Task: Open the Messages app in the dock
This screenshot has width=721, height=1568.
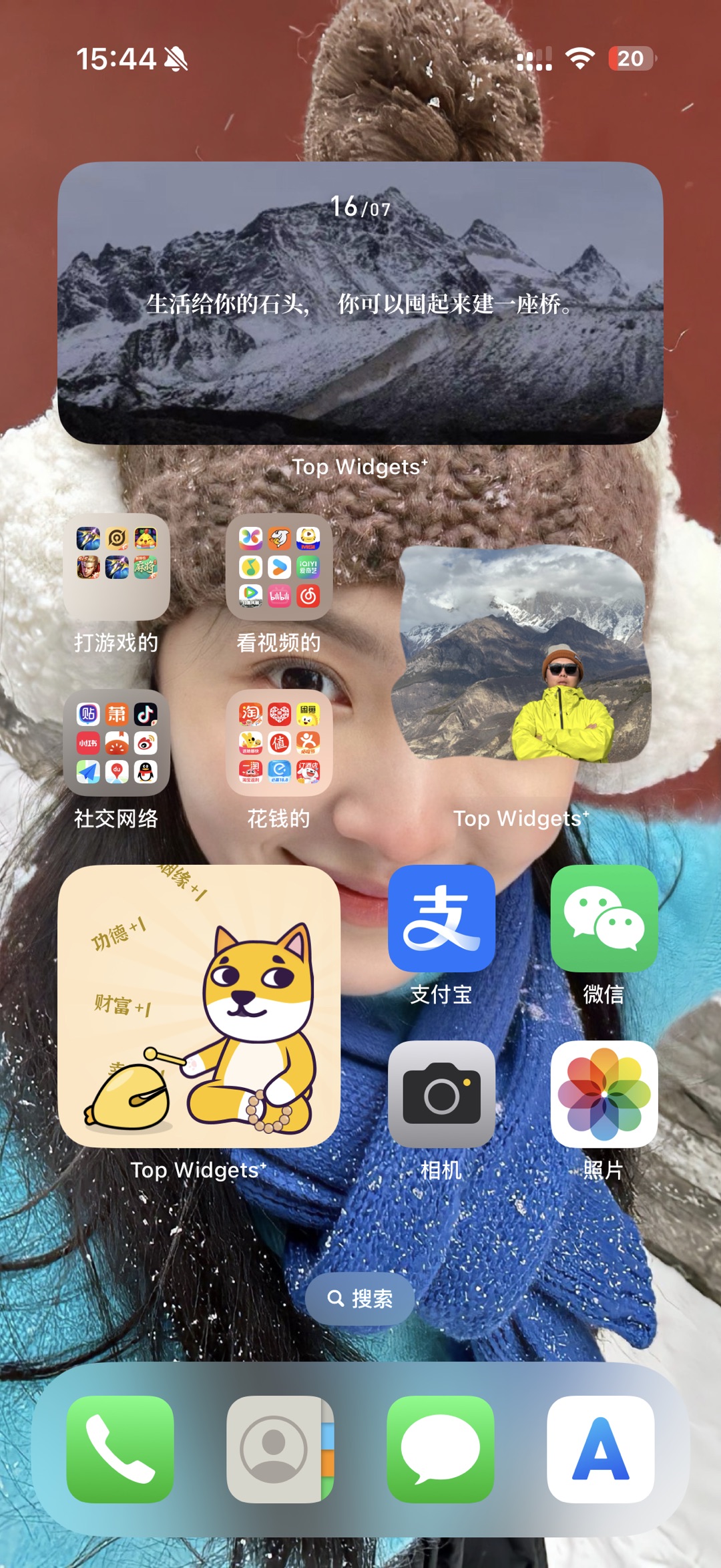Action: [441, 1448]
